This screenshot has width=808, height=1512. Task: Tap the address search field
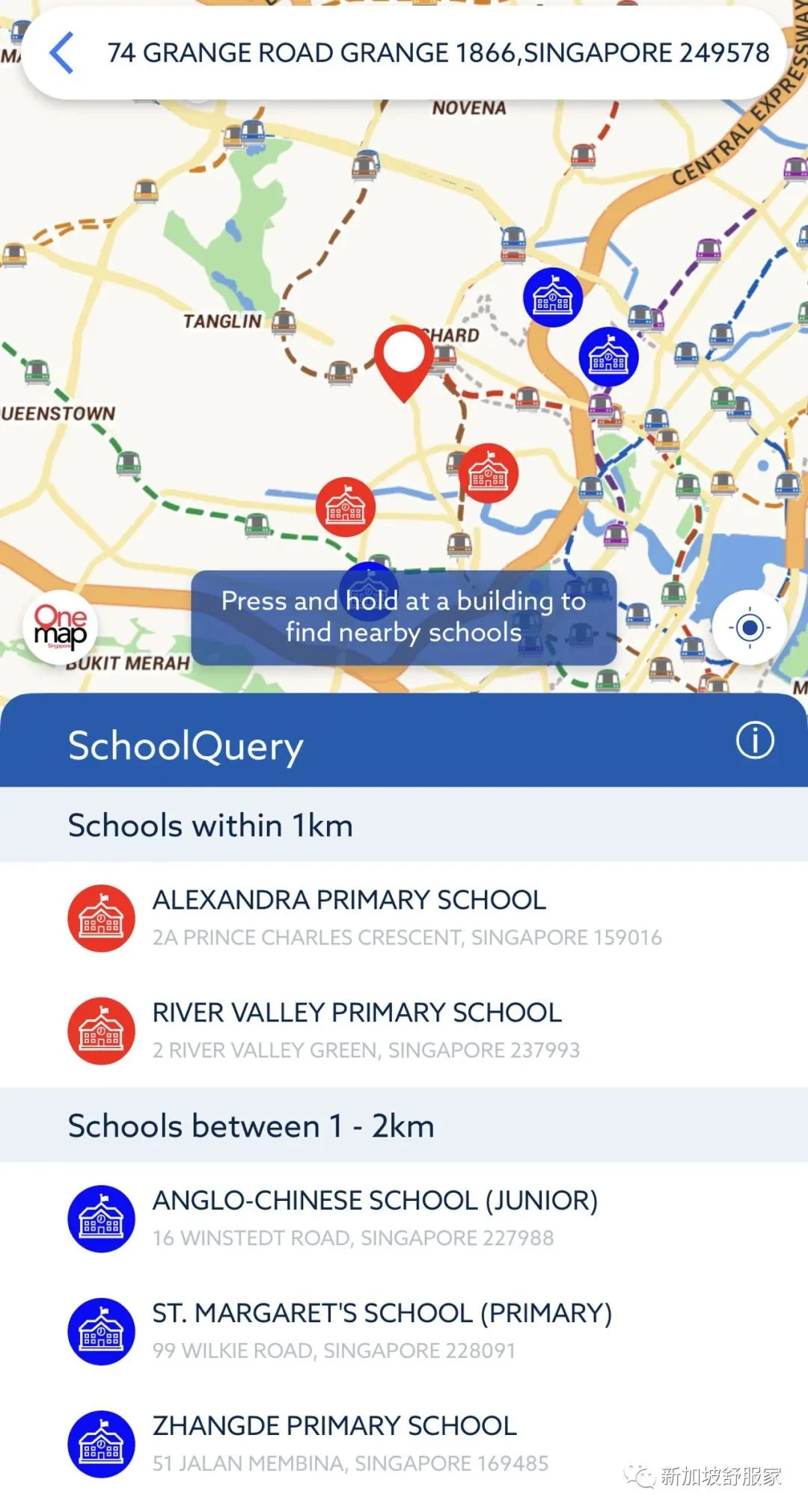point(438,53)
